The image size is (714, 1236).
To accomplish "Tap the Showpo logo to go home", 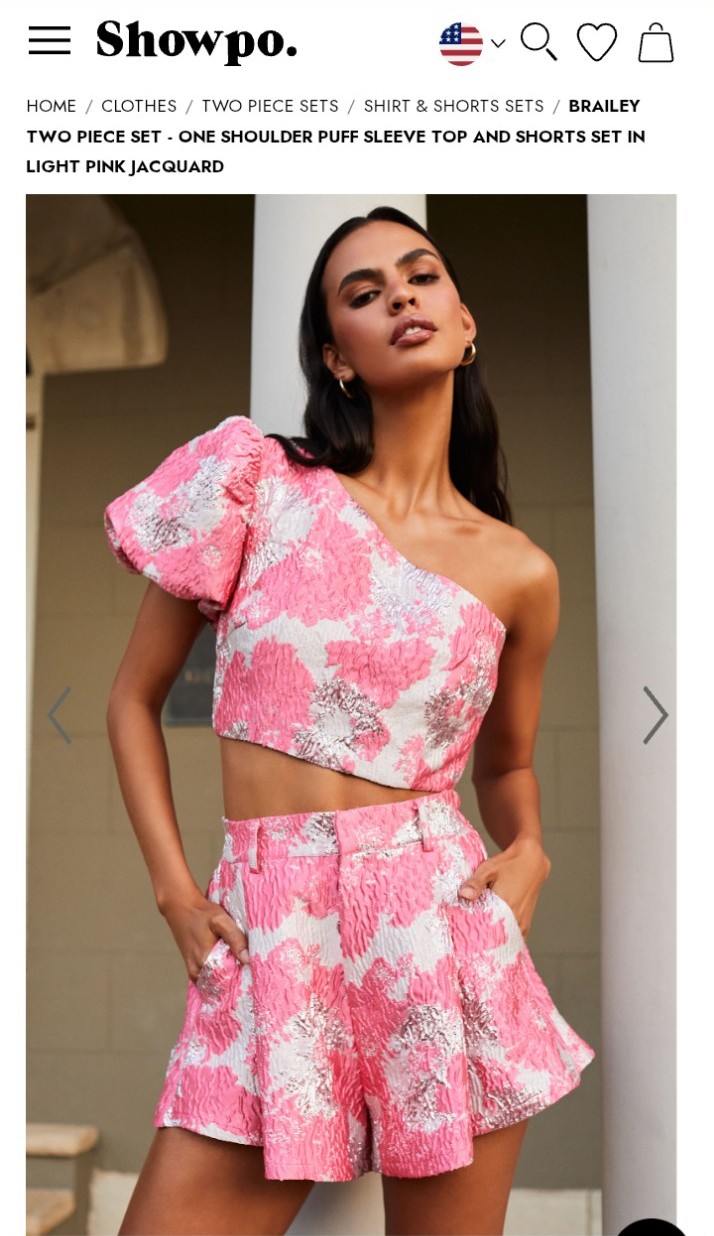I will tap(196, 41).
